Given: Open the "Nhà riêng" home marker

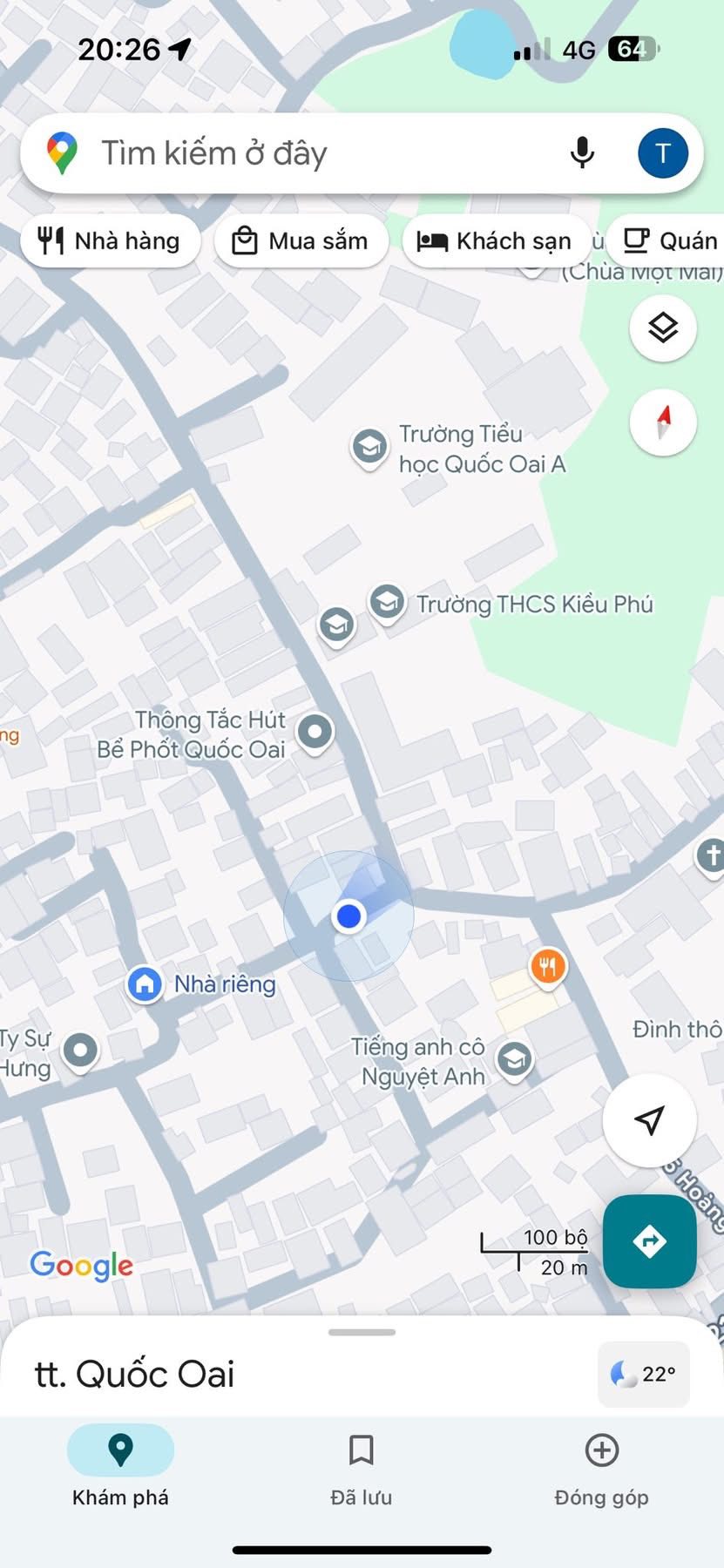Looking at the screenshot, I should coord(145,984).
